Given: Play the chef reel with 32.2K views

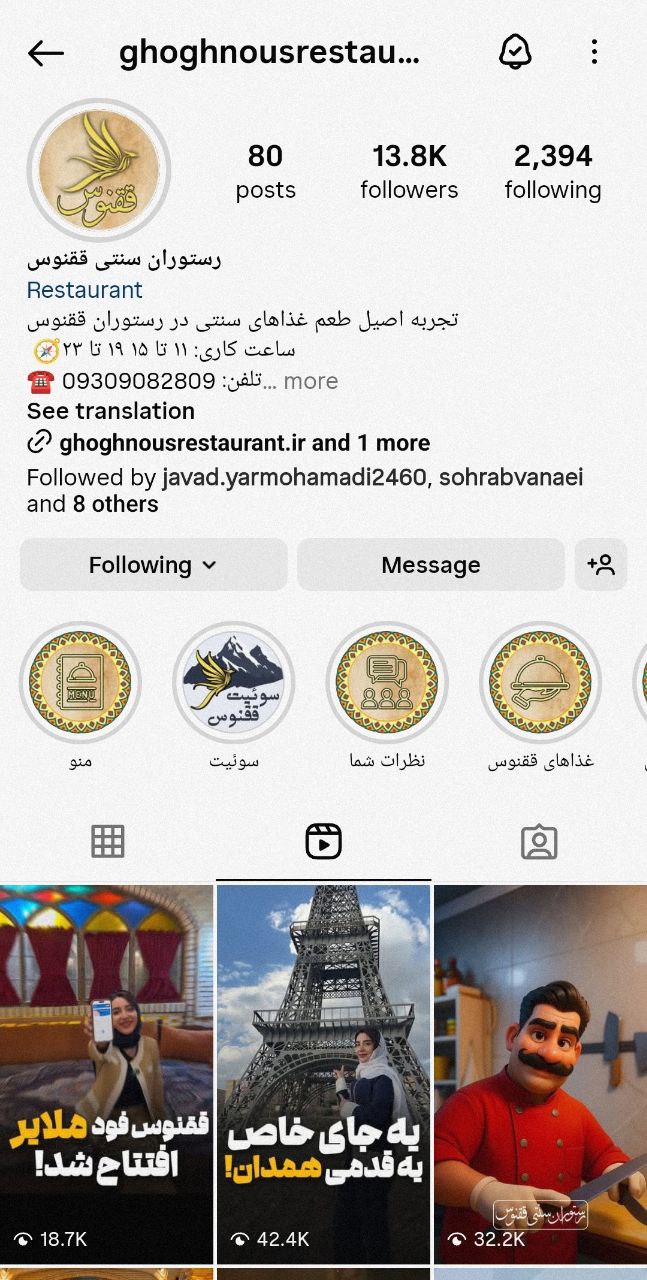Looking at the screenshot, I should tap(541, 1074).
